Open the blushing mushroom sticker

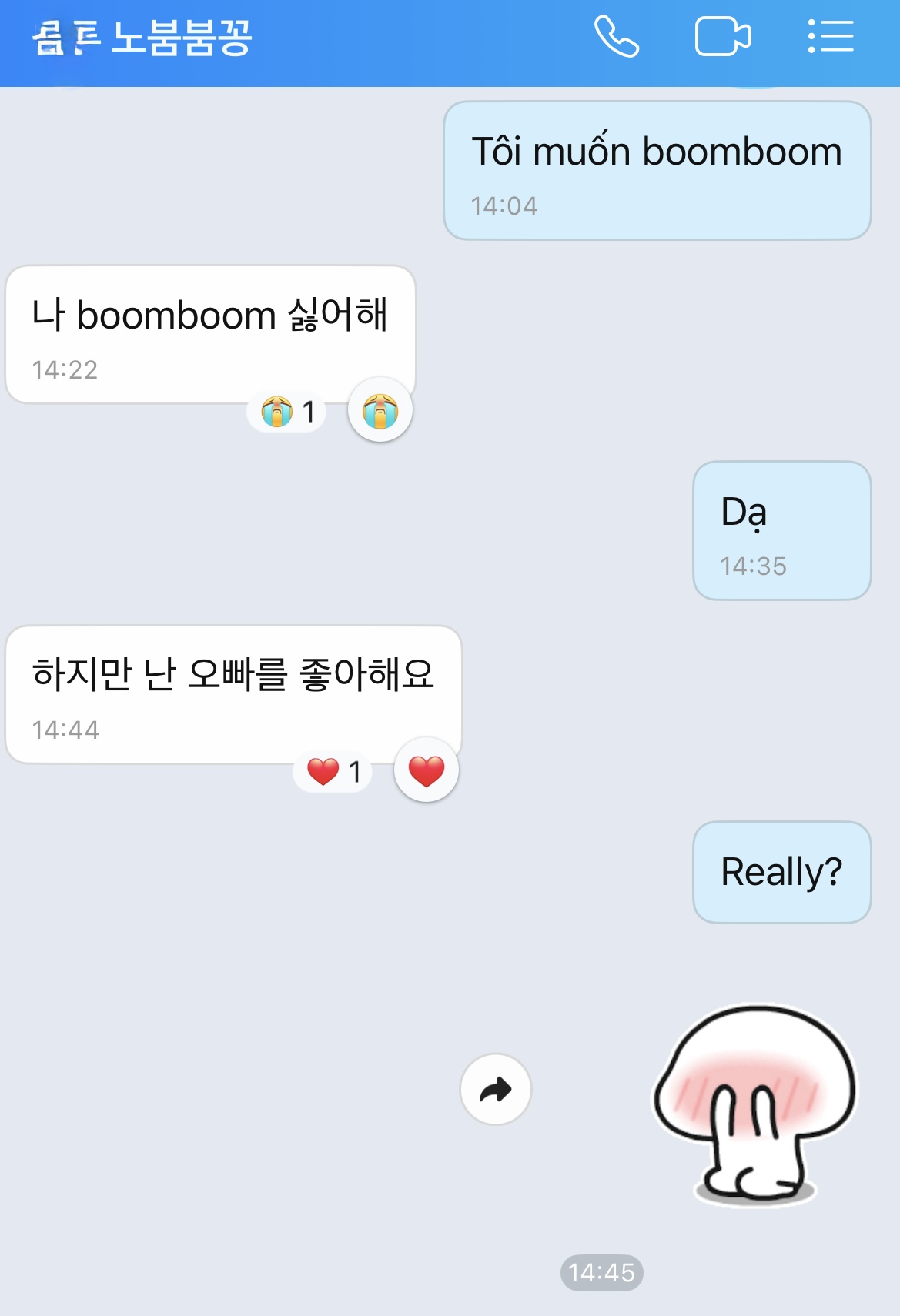pos(756,1104)
